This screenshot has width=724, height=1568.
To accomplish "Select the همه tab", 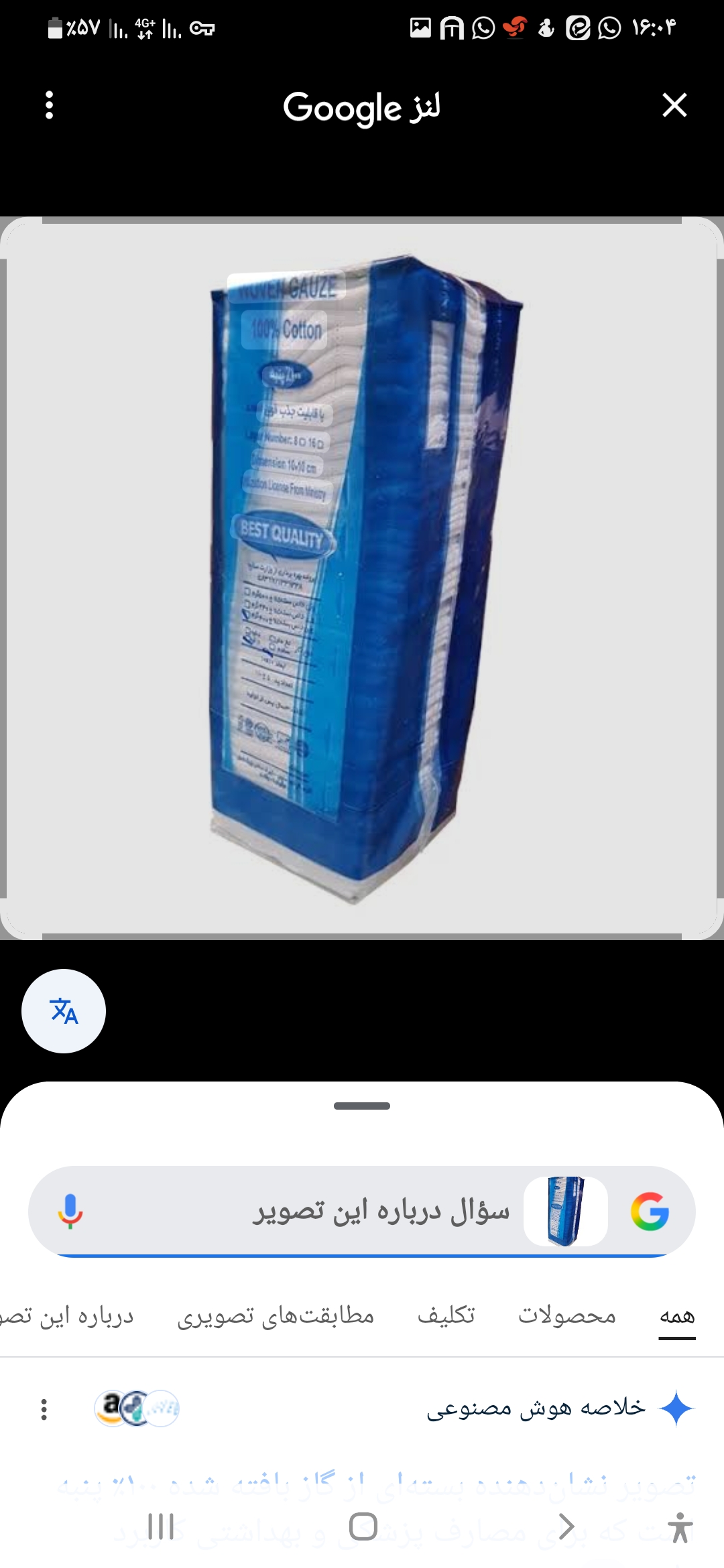I will pyautogui.click(x=677, y=1316).
